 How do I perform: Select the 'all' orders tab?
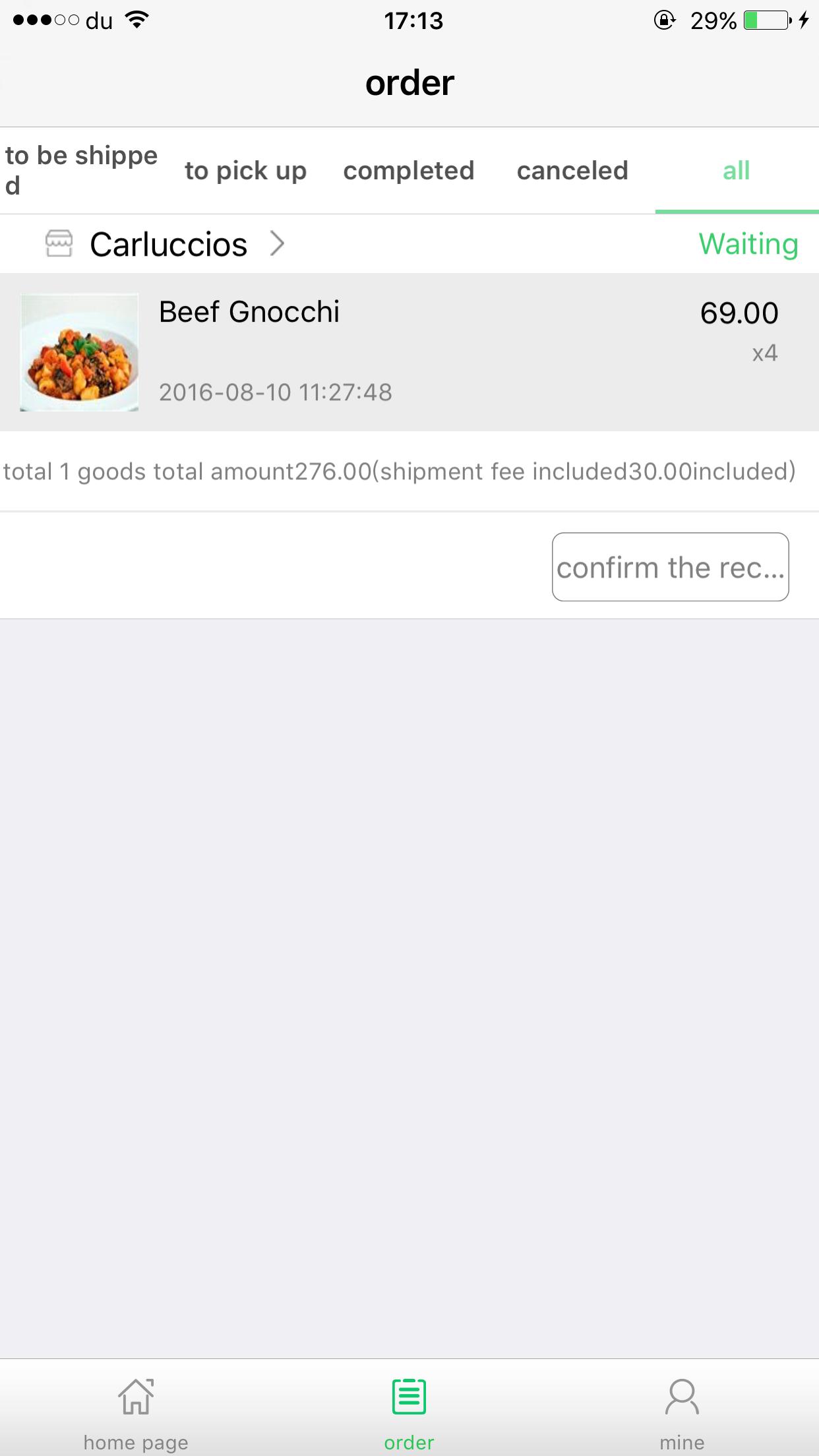point(736,171)
